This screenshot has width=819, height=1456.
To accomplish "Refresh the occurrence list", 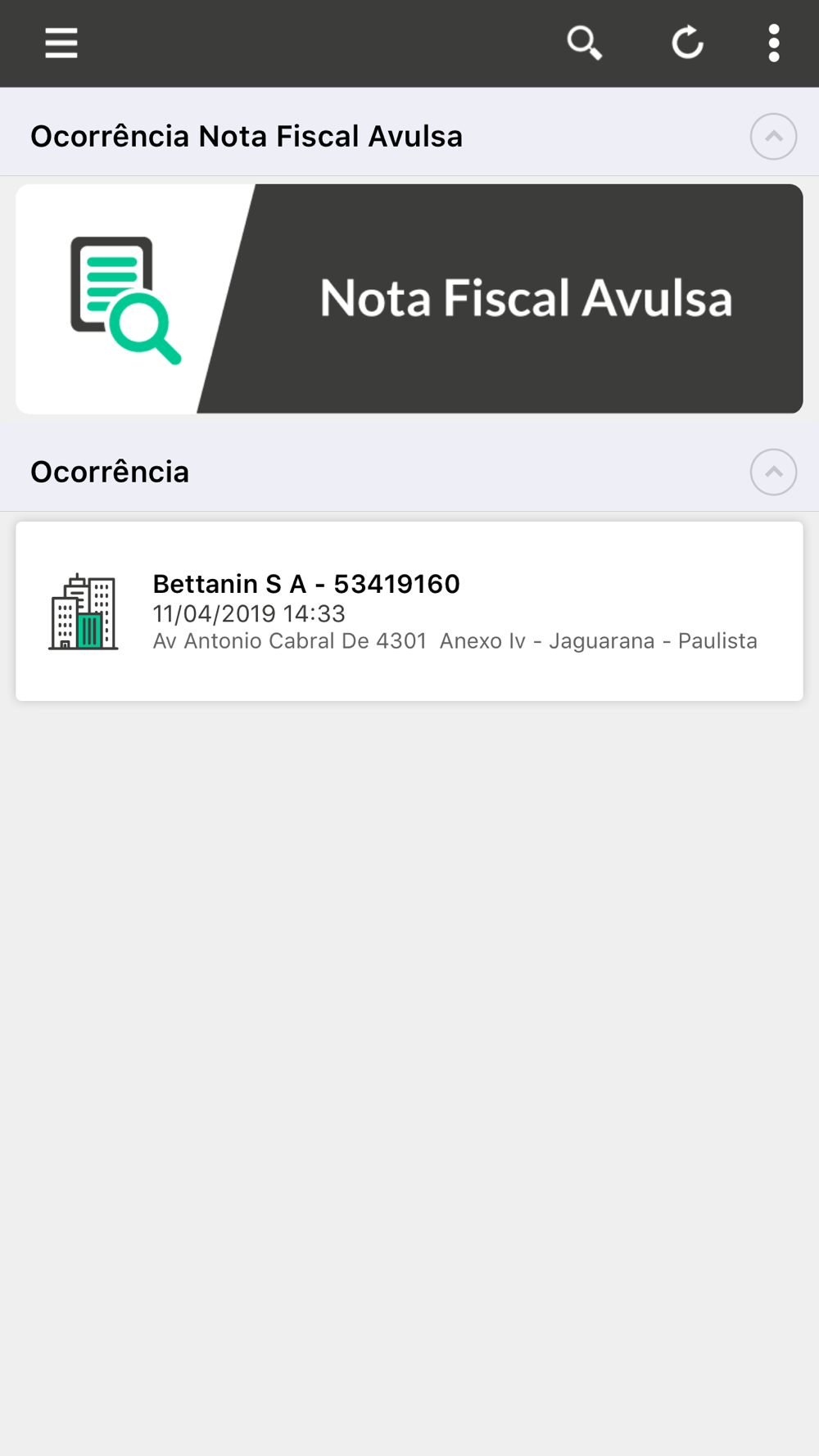I will pos(687,43).
